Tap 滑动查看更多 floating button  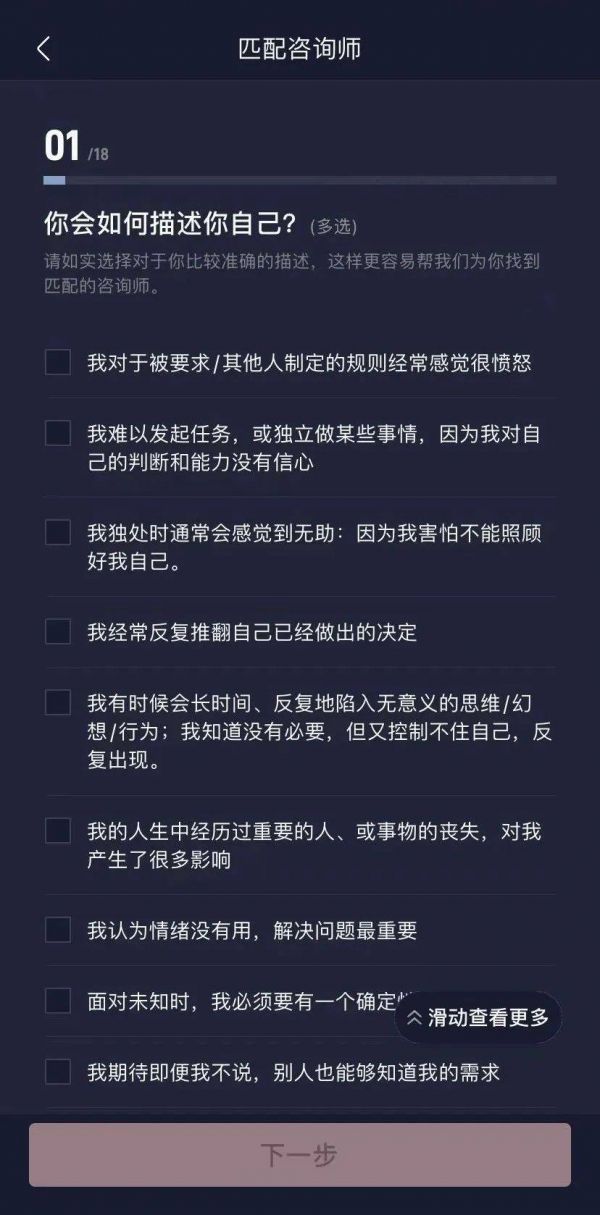click(478, 1018)
